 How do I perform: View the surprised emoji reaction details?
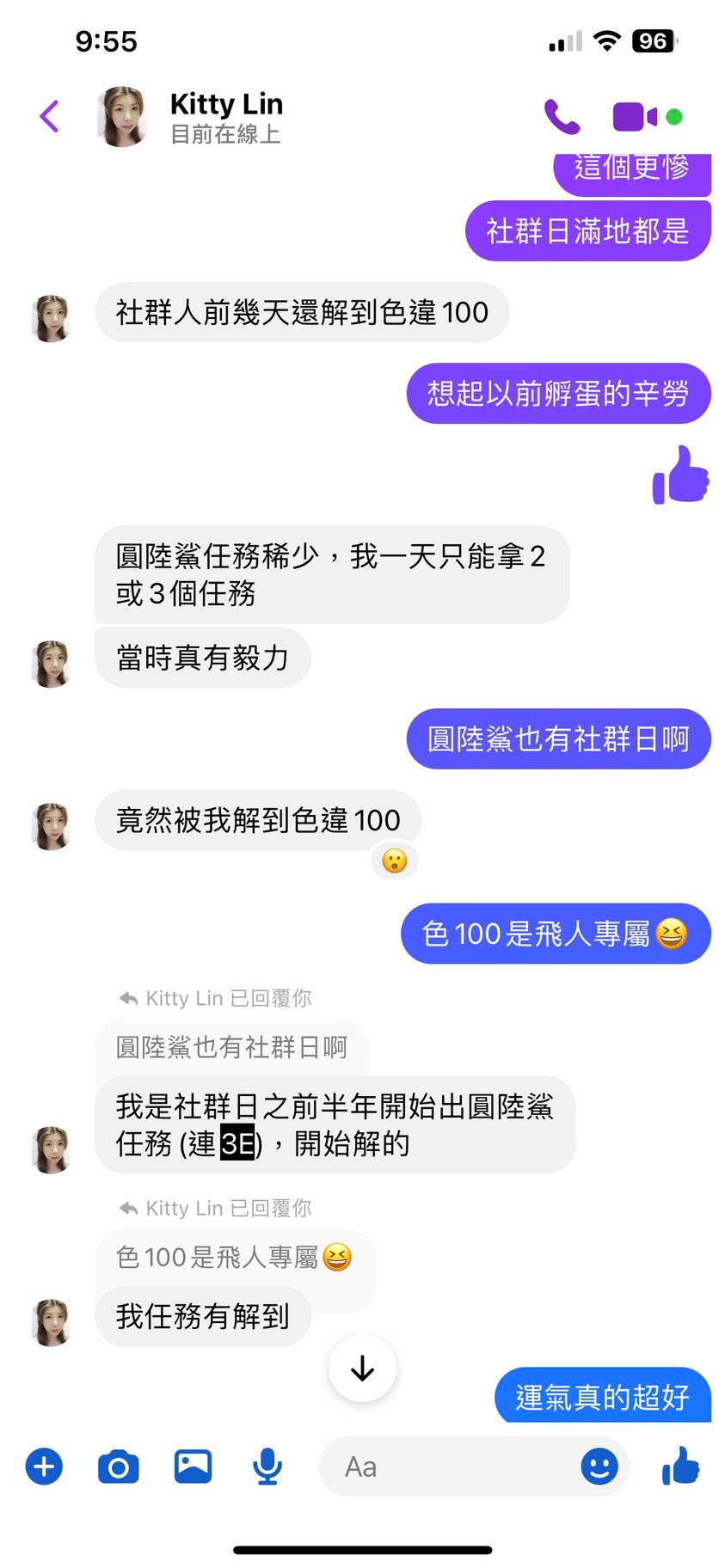(x=395, y=861)
